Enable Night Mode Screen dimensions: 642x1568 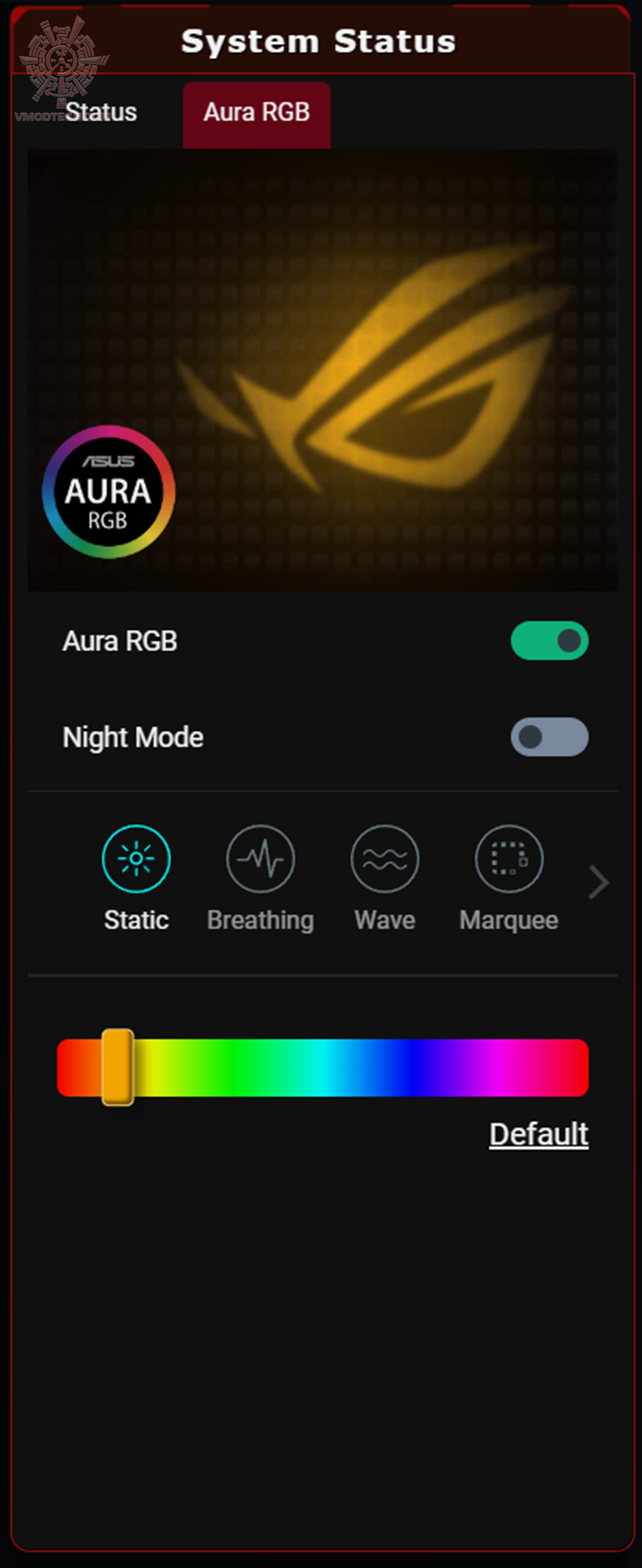click(549, 737)
